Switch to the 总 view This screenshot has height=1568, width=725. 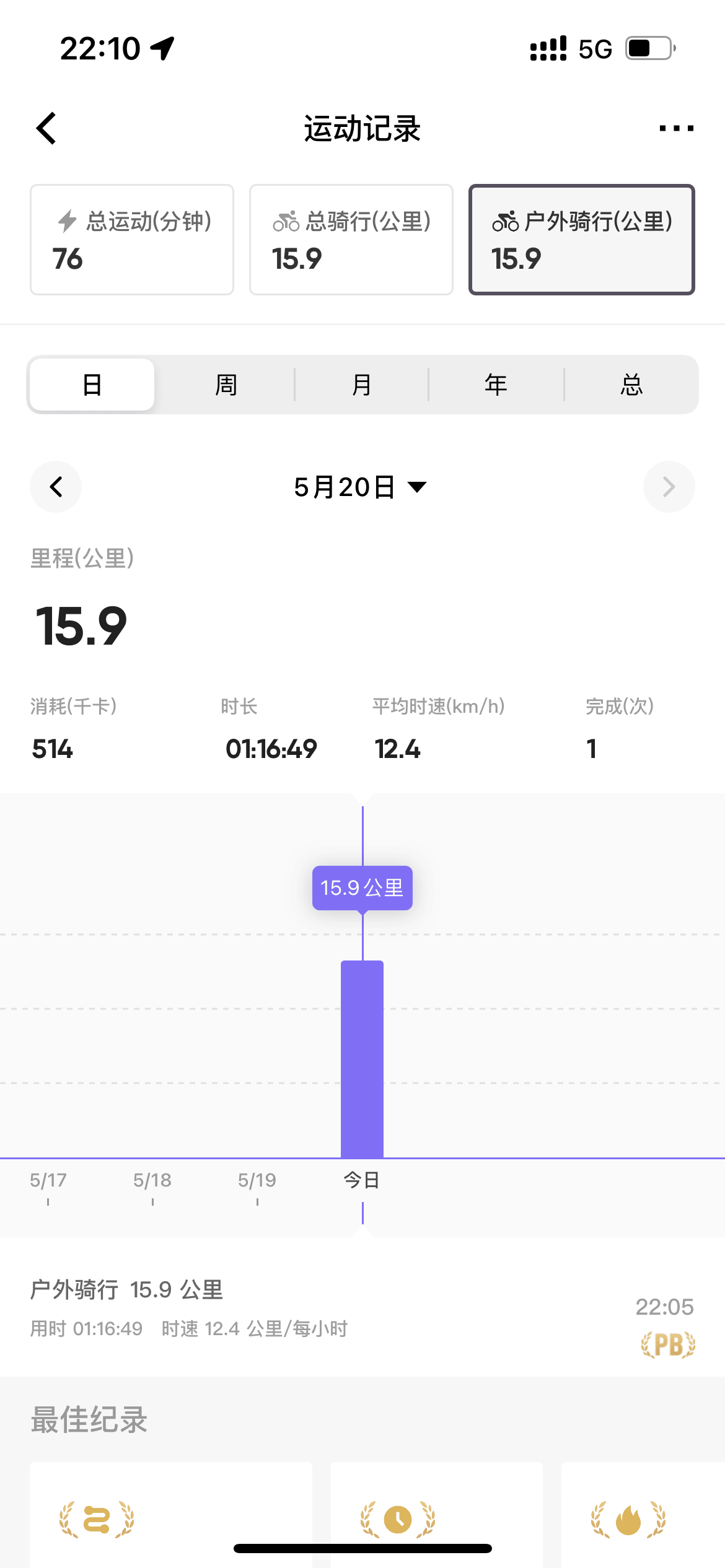coord(631,385)
